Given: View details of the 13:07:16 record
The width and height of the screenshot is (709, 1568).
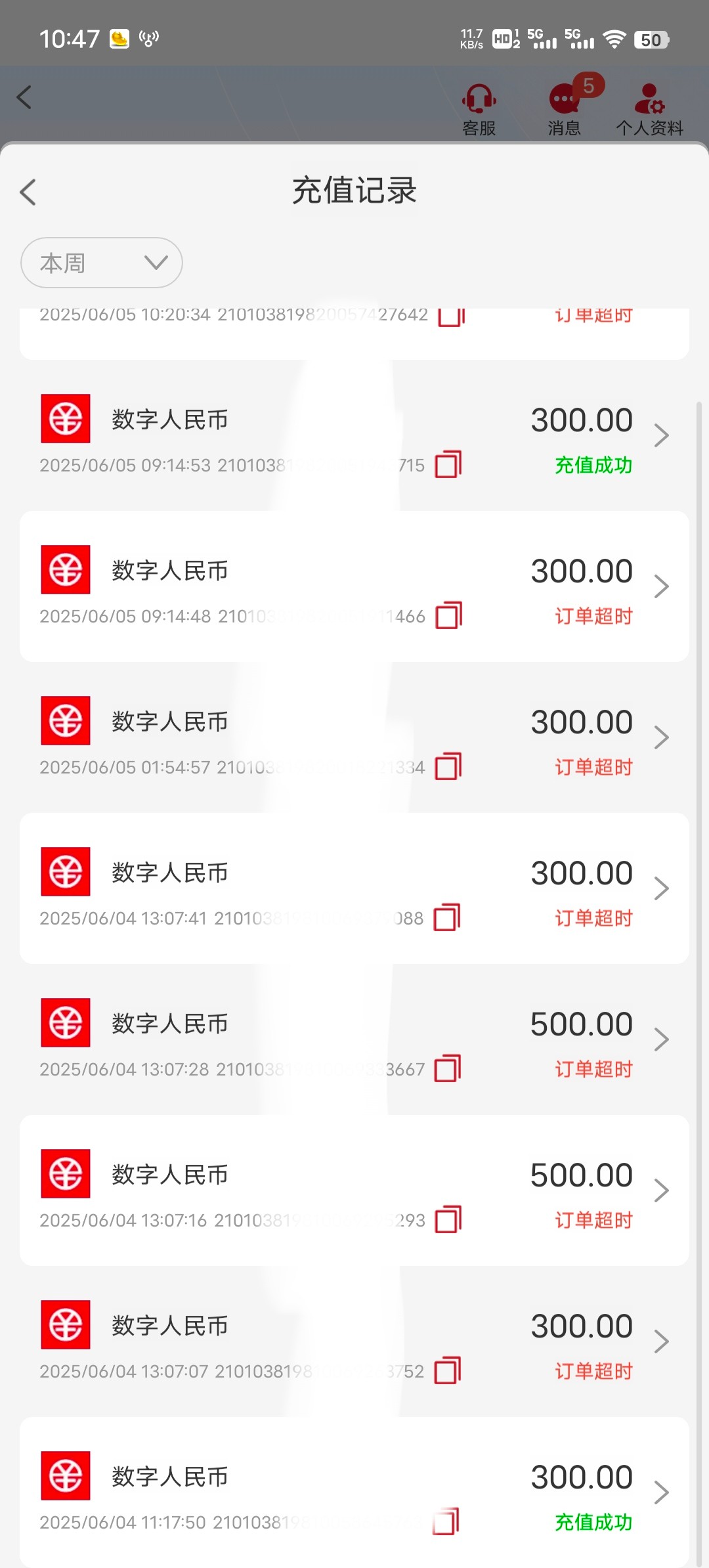Looking at the screenshot, I should coord(661,1190).
